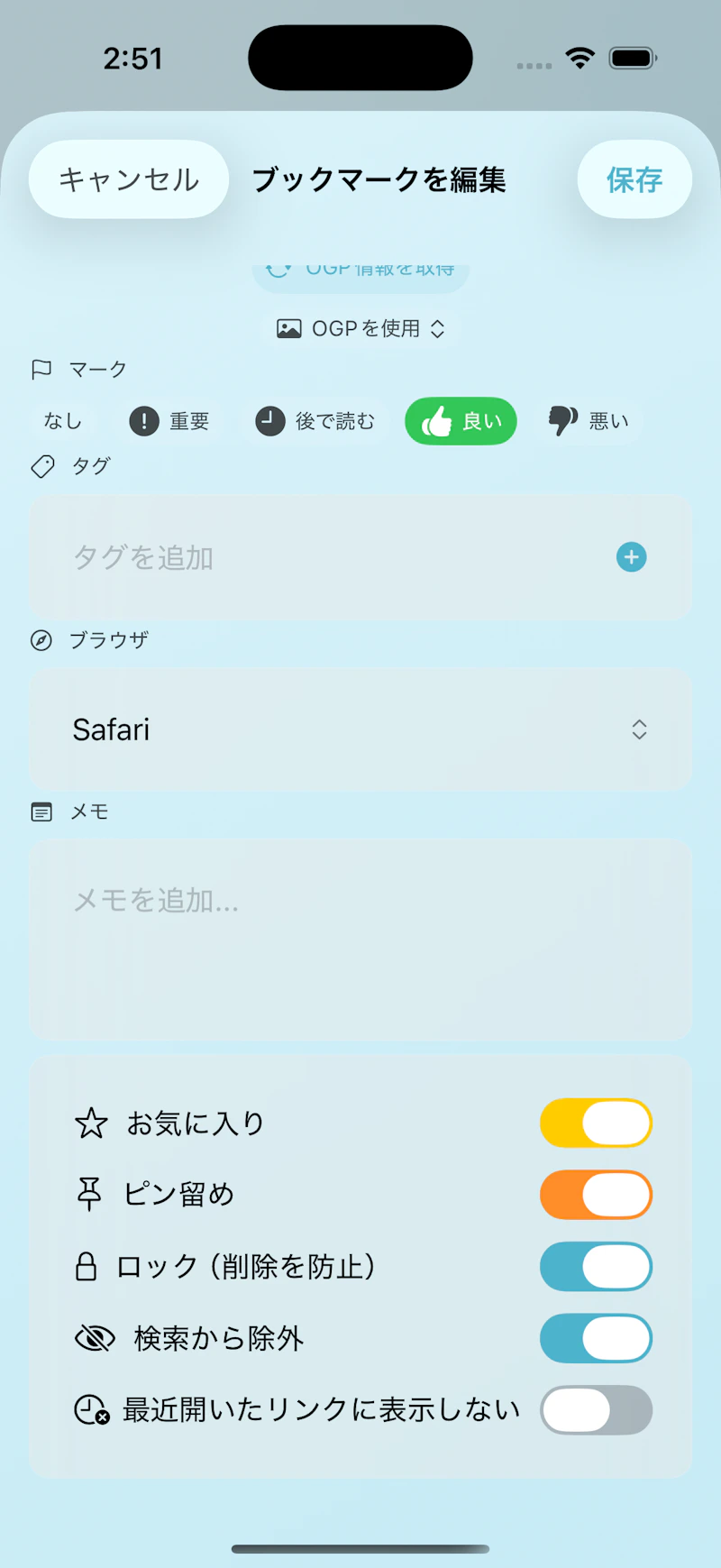Select the 後で読む mark option
The height and width of the screenshot is (1568, 721).
coord(315,420)
